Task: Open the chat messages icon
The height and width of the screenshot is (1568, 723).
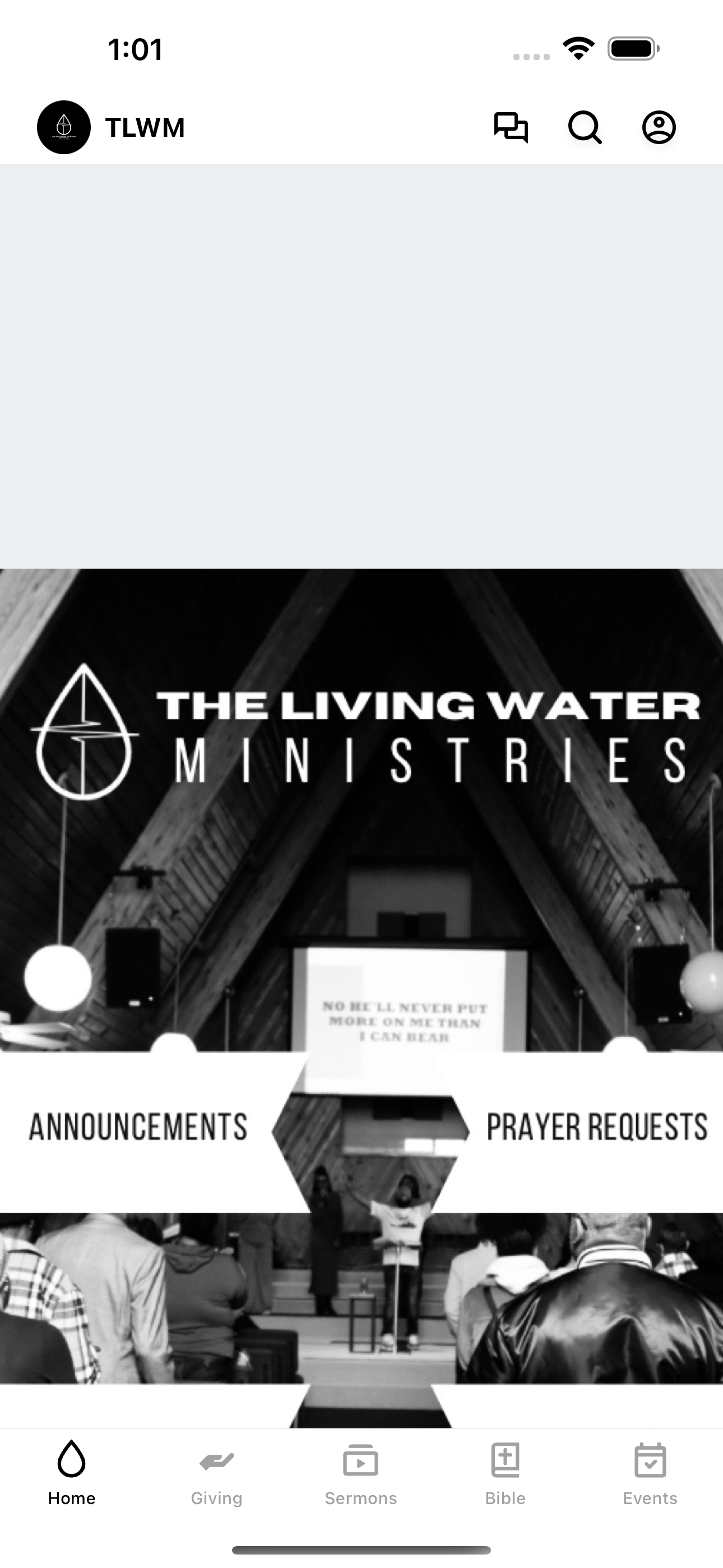Action: tap(511, 128)
